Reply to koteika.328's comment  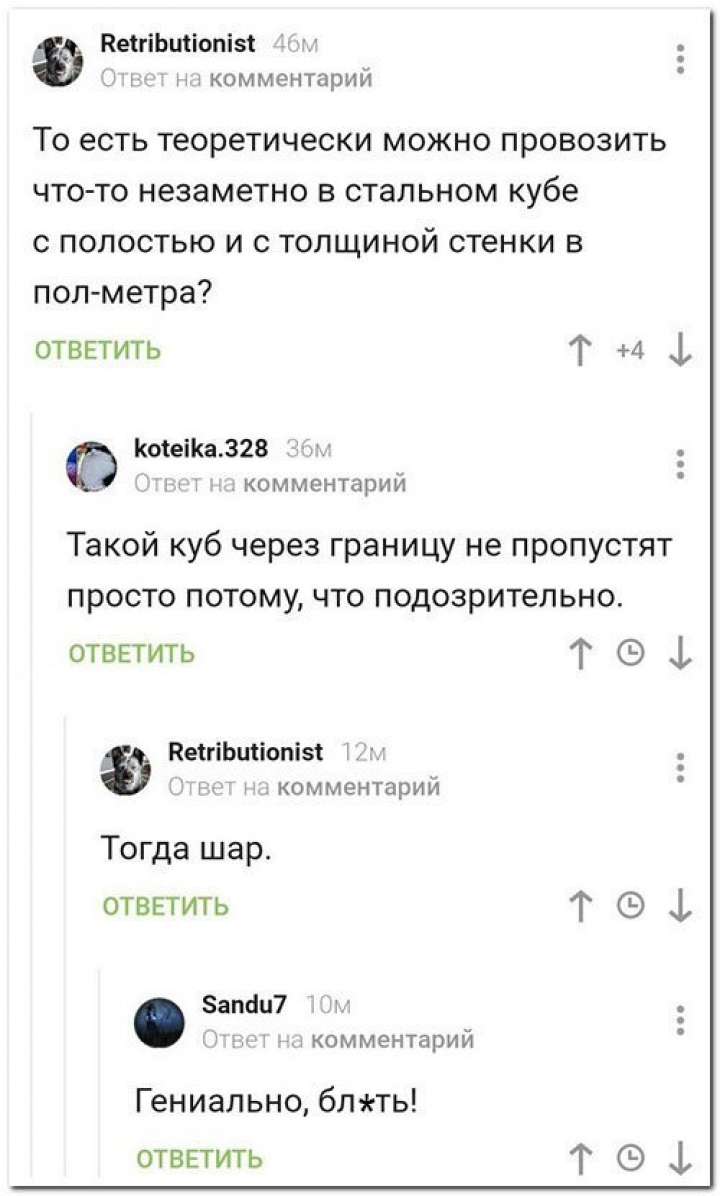coord(132,653)
